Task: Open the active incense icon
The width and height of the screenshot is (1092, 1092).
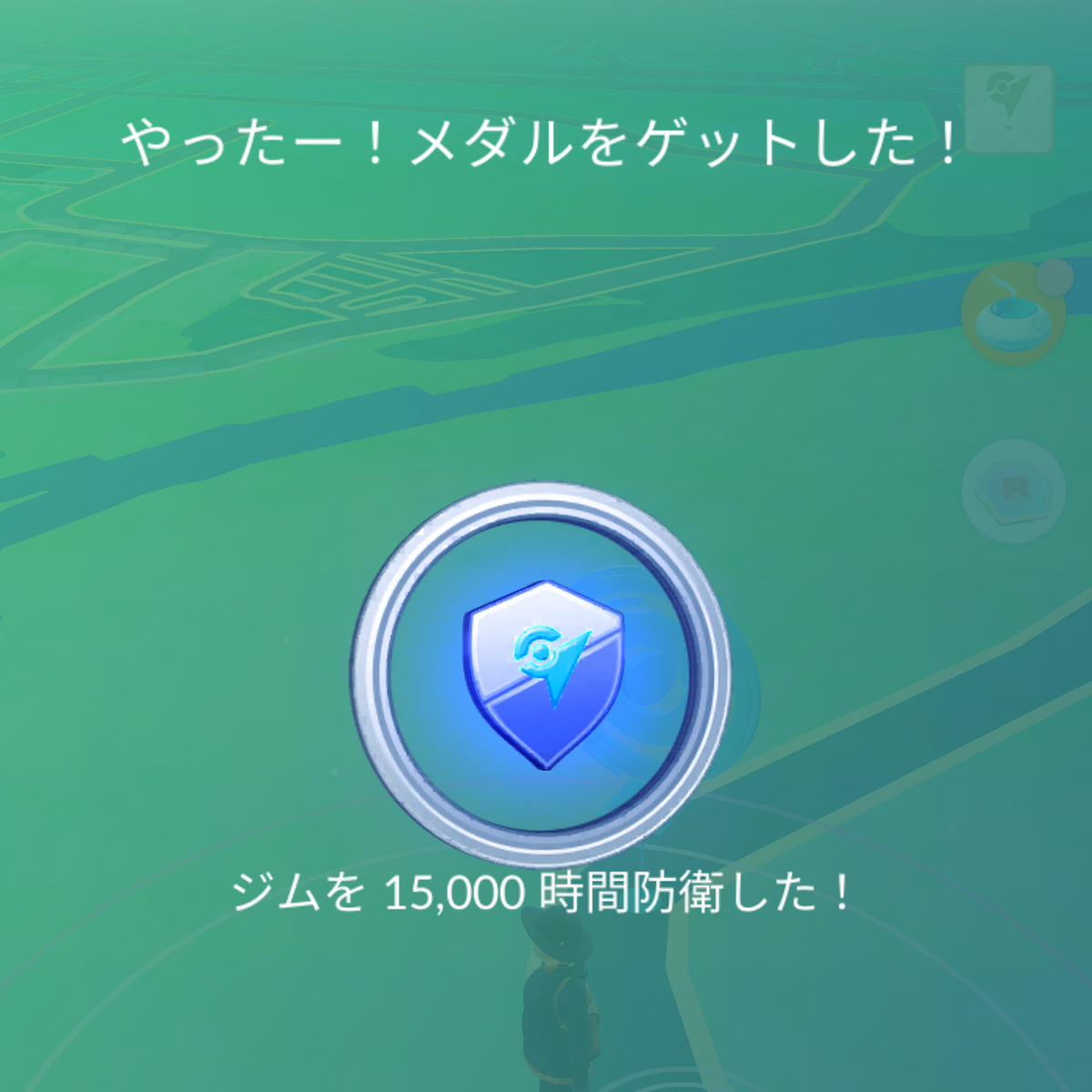Action: coord(1012,314)
